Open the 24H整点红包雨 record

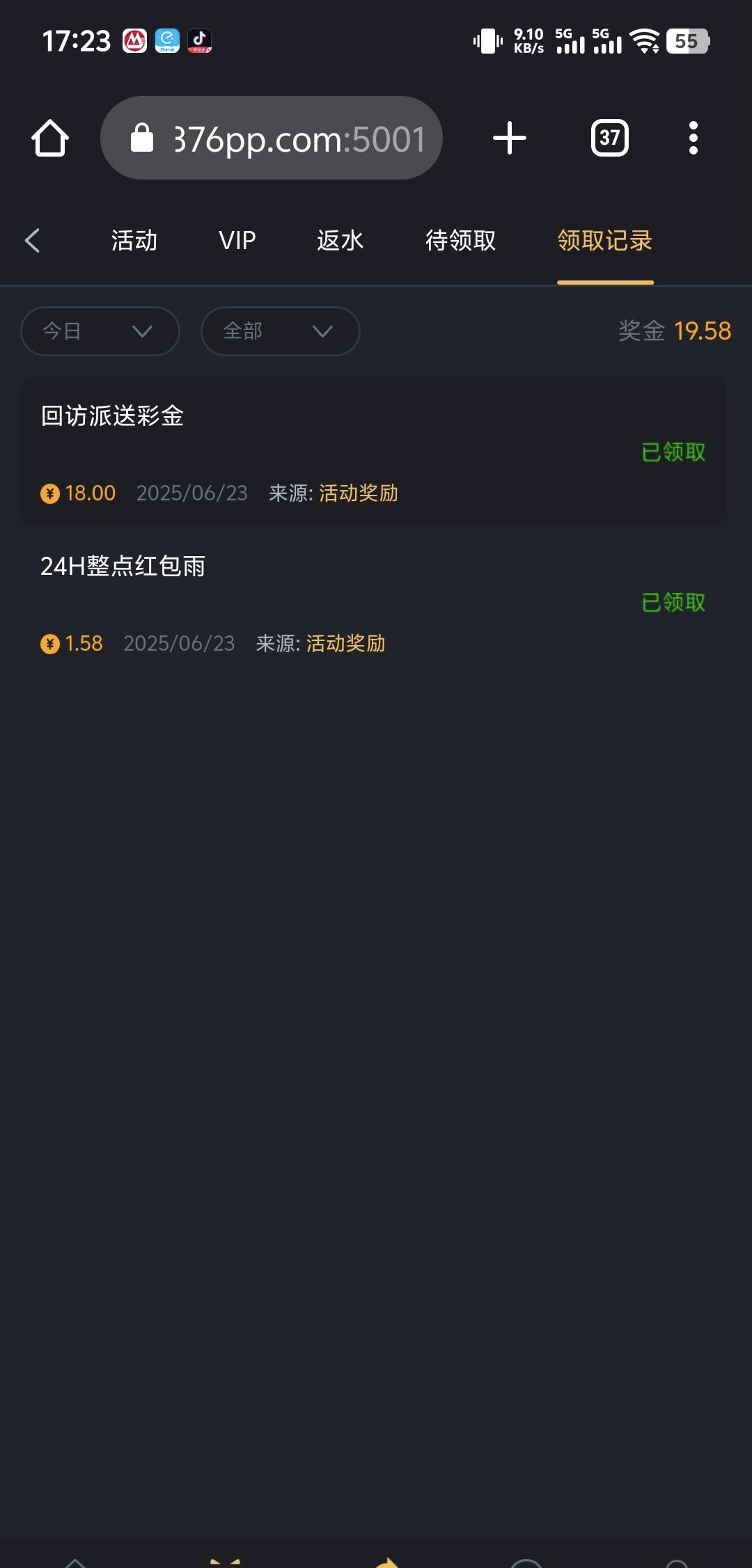373,603
